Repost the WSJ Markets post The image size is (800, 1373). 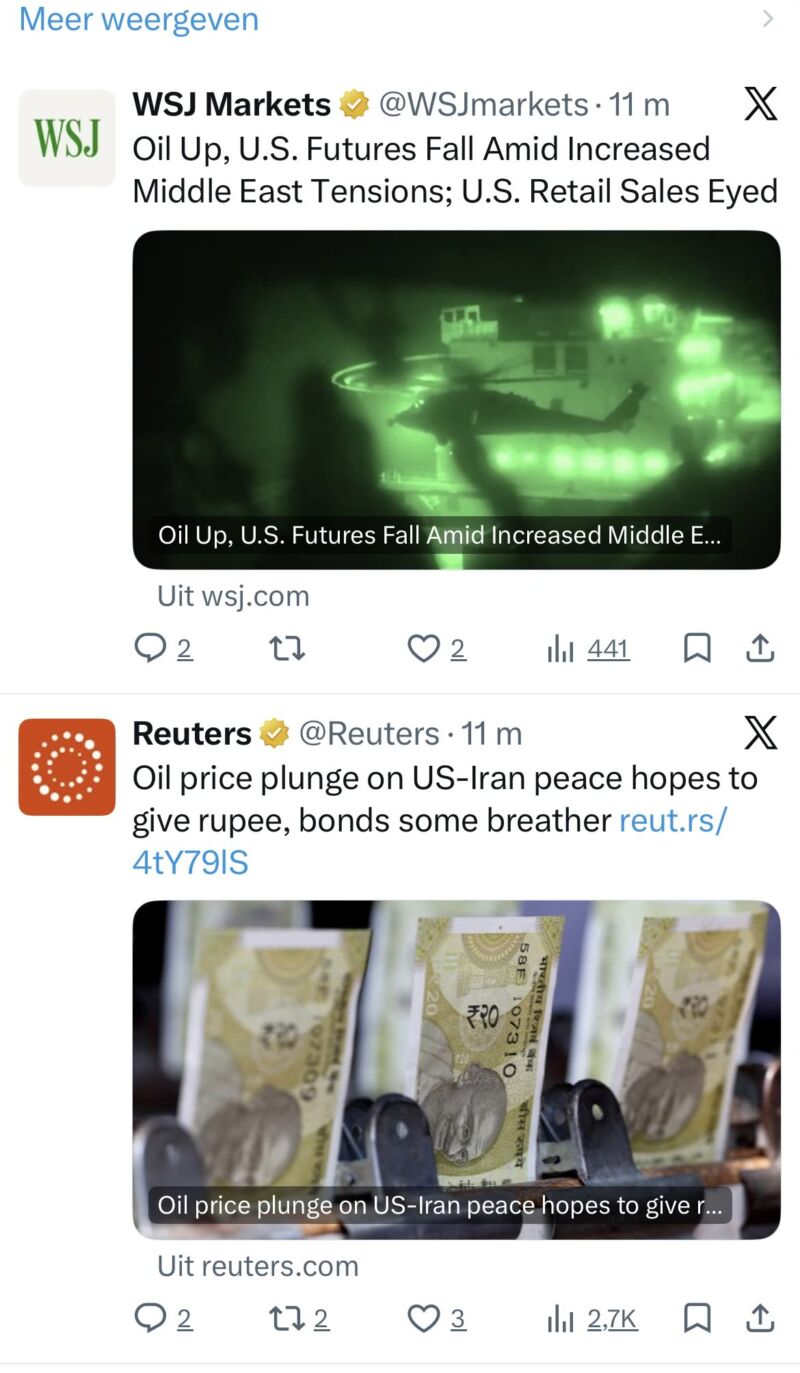tap(288, 649)
